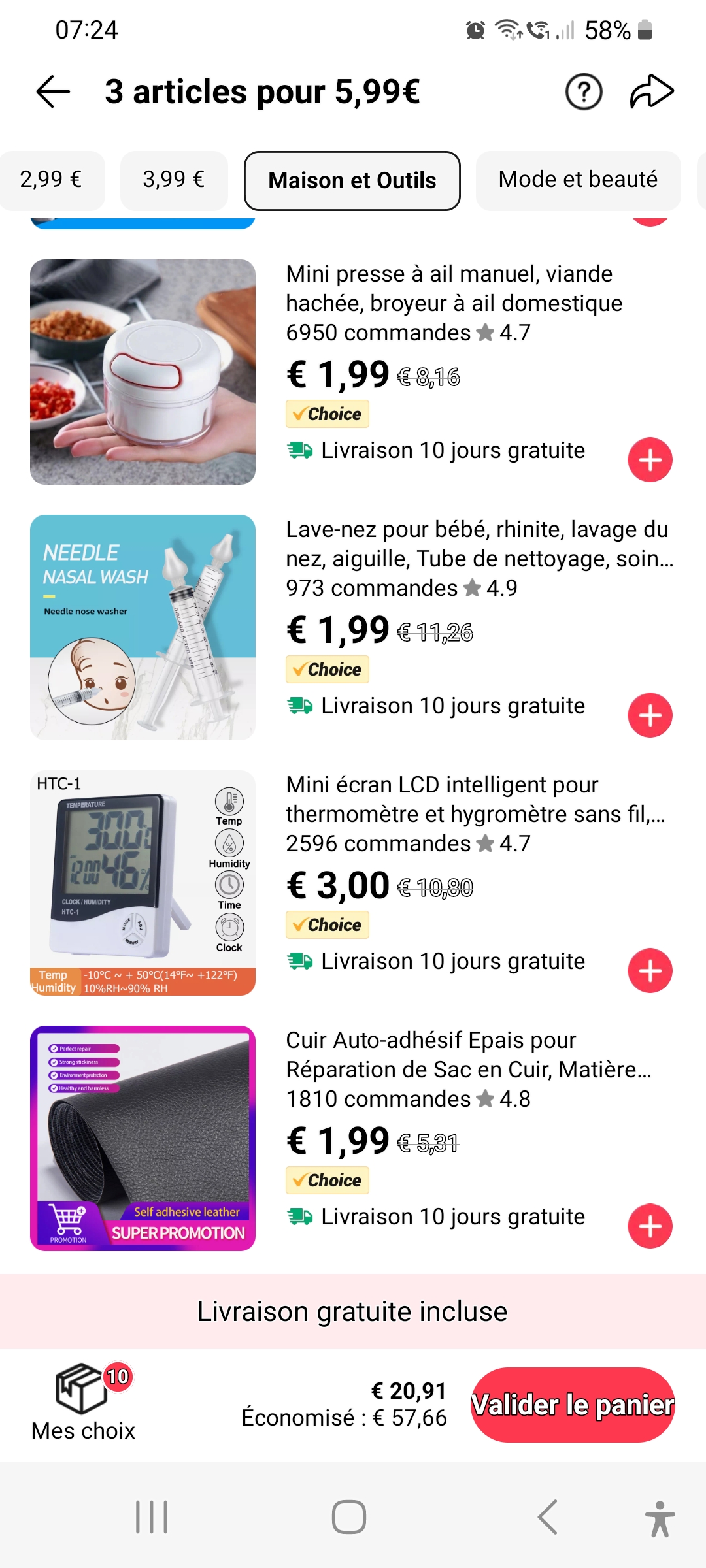The height and width of the screenshot is (1568, 706).
Task: Tap the Choice badge on the thermometer listing
Action: (x=327, y=924)
